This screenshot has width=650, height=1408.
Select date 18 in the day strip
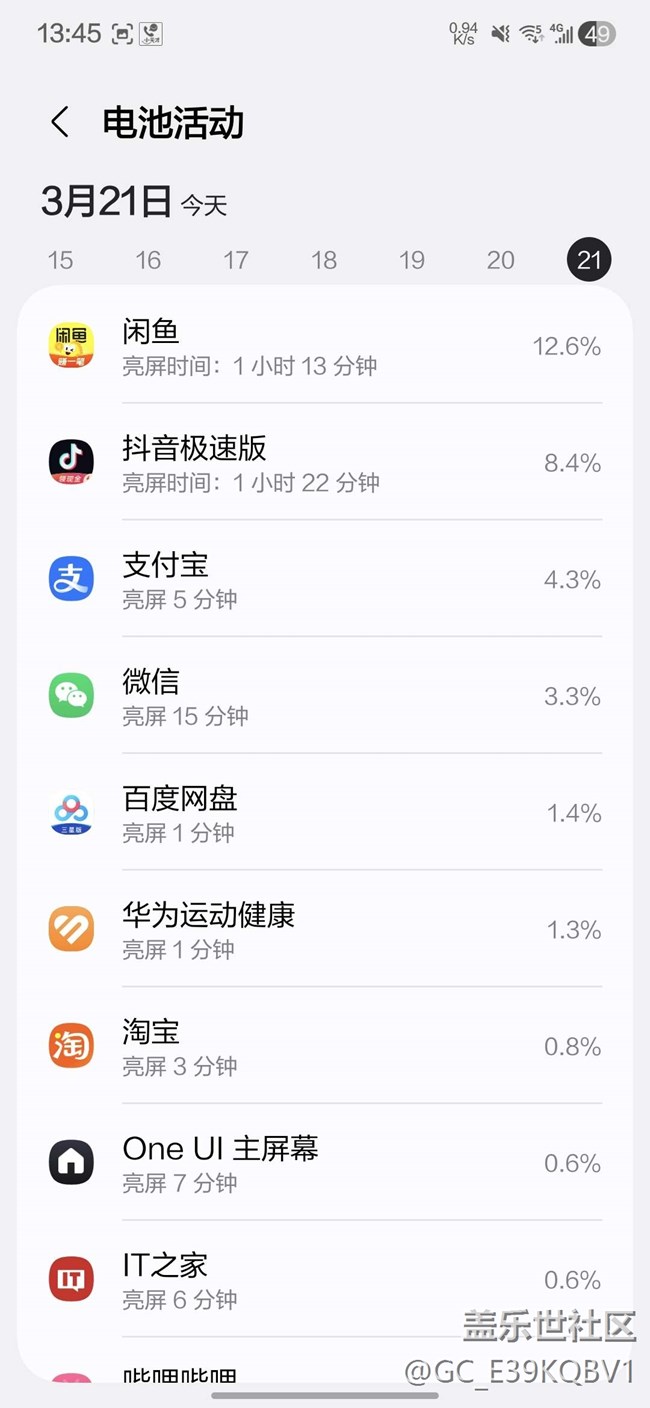coord(324,261)
